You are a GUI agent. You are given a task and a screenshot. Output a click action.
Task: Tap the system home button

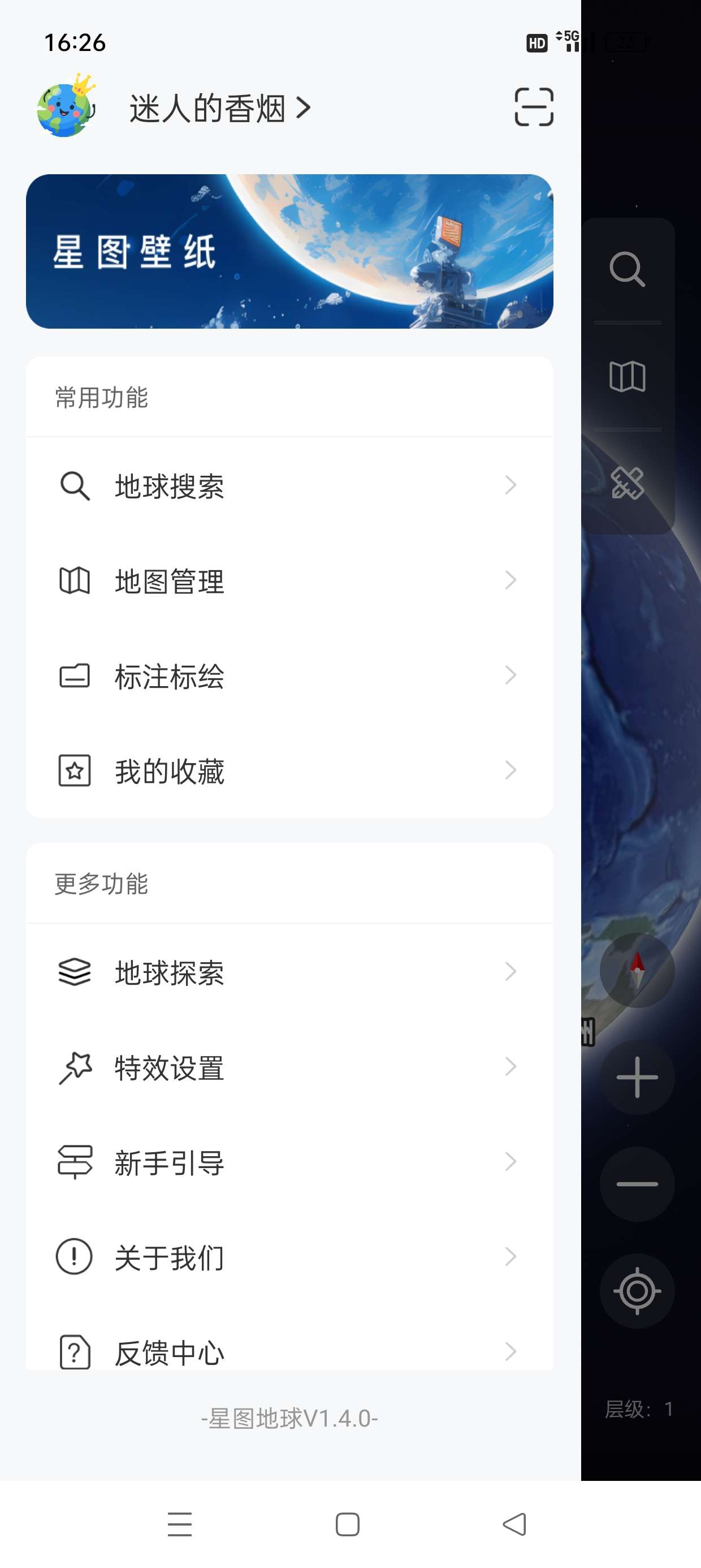tap(348, 1524)
